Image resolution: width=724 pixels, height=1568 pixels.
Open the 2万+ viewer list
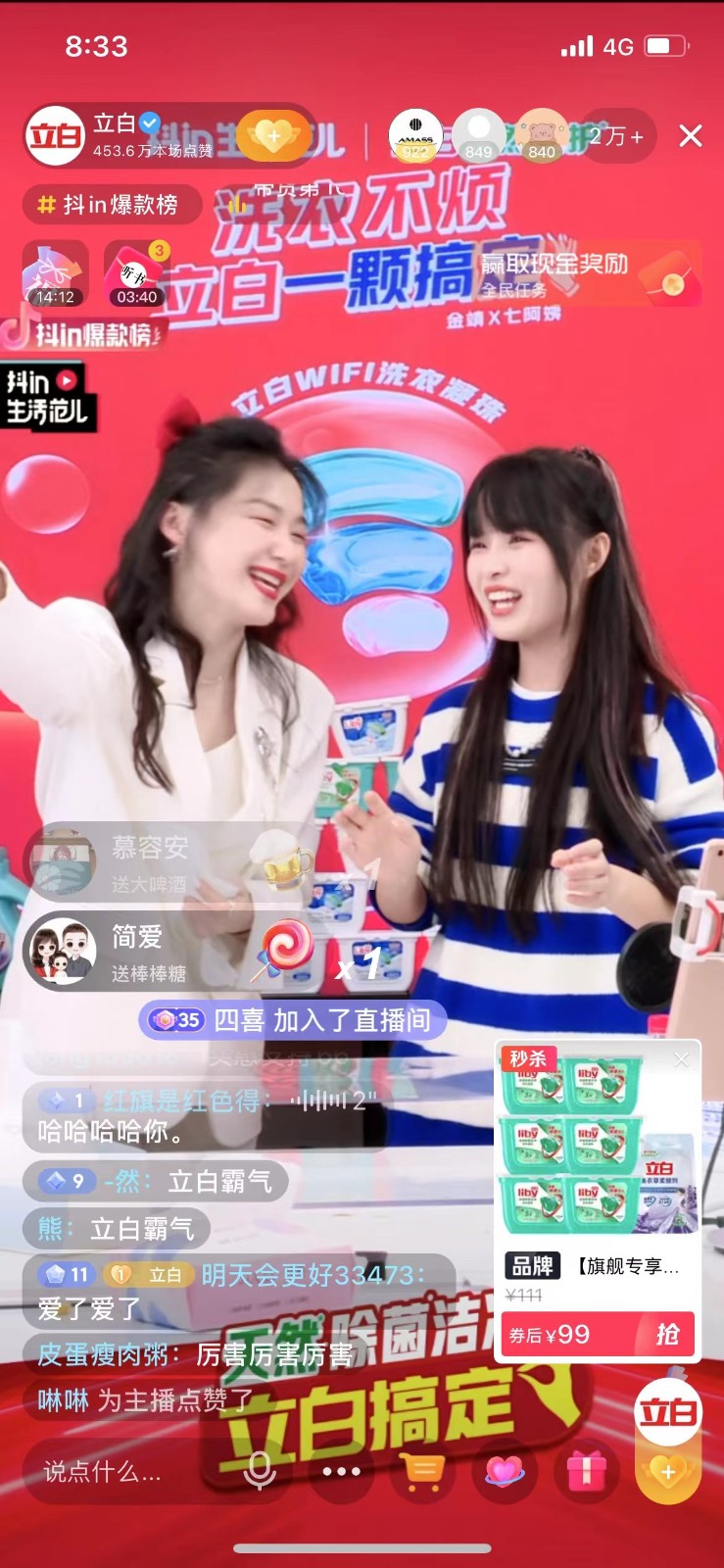point(617,136)
